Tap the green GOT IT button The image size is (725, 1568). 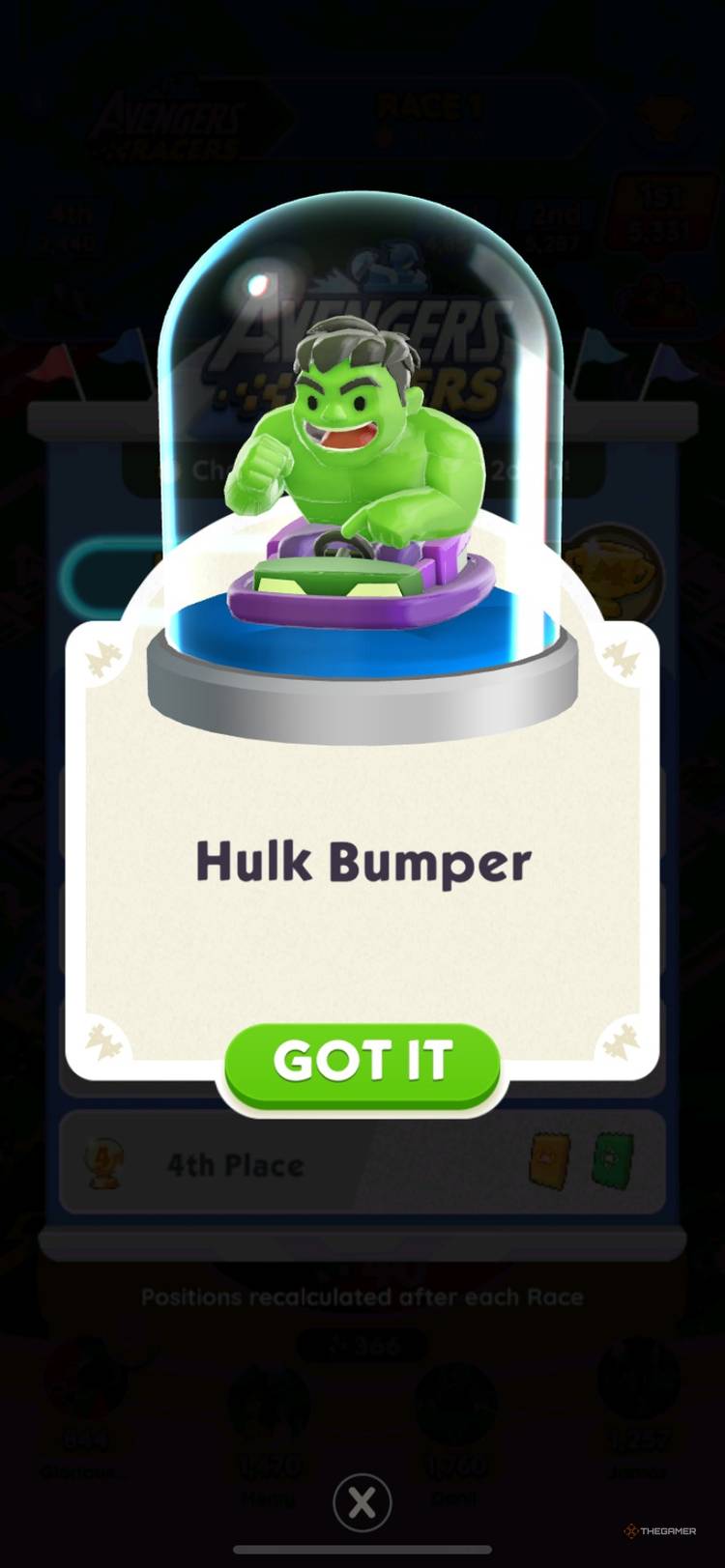(x=362, y=1062)
